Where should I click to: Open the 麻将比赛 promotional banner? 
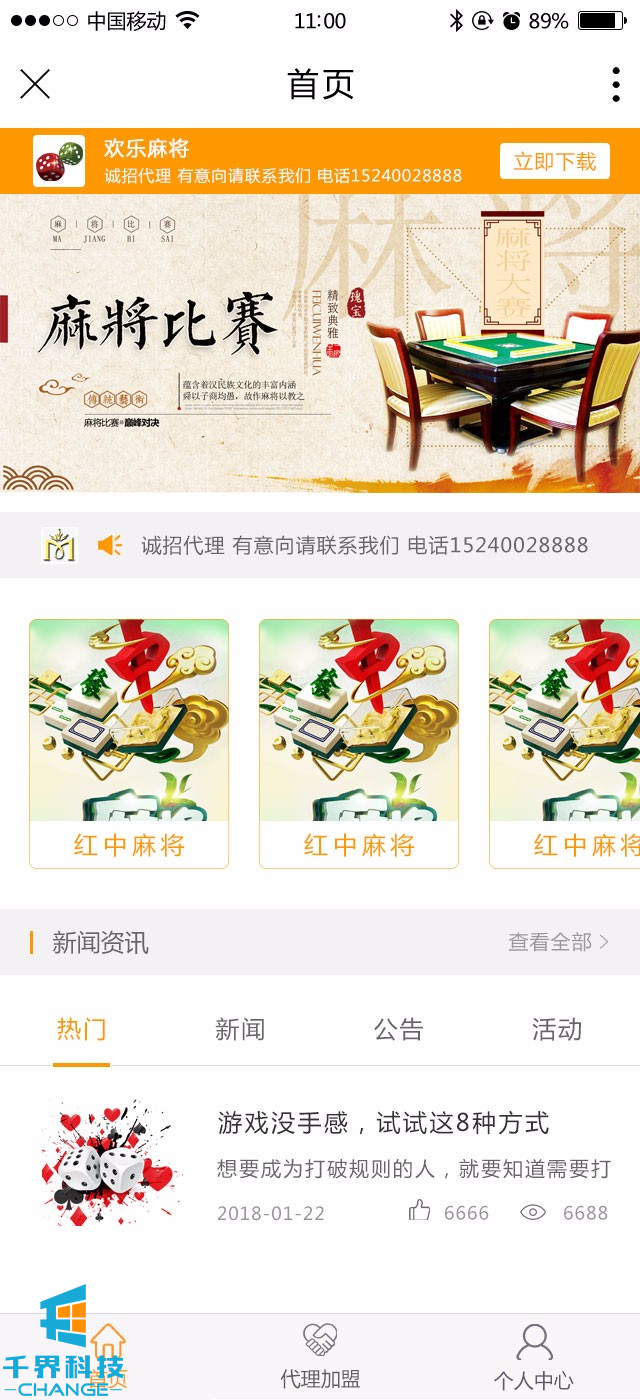point(320,343)
